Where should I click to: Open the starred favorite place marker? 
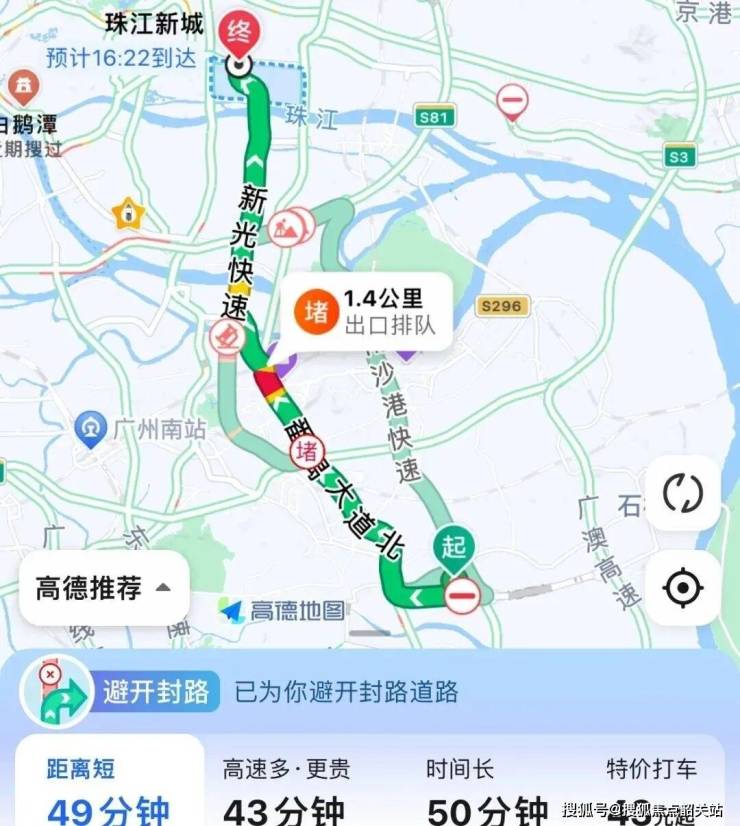[x=128, y=212]
